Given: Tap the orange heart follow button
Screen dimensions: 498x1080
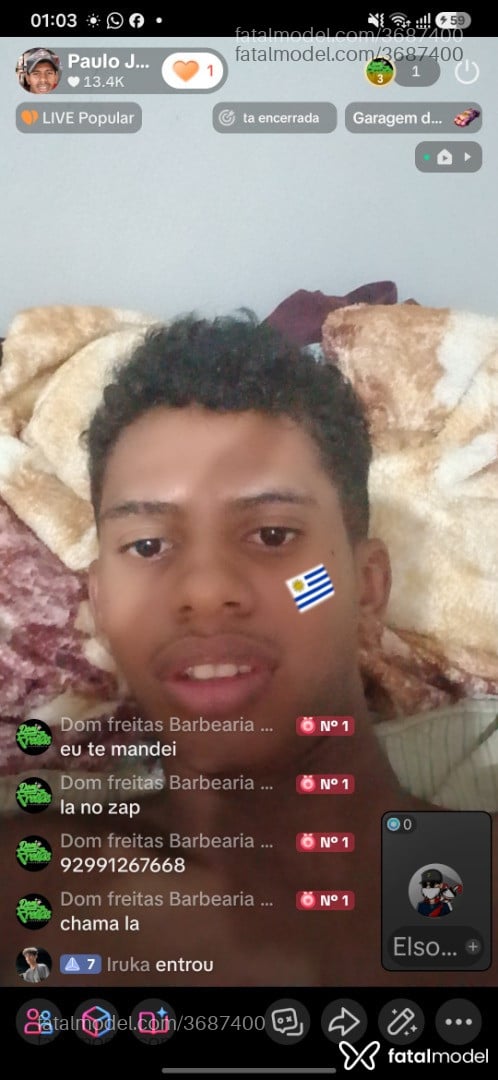Looking at the screenshot, I should pos(193,71).
